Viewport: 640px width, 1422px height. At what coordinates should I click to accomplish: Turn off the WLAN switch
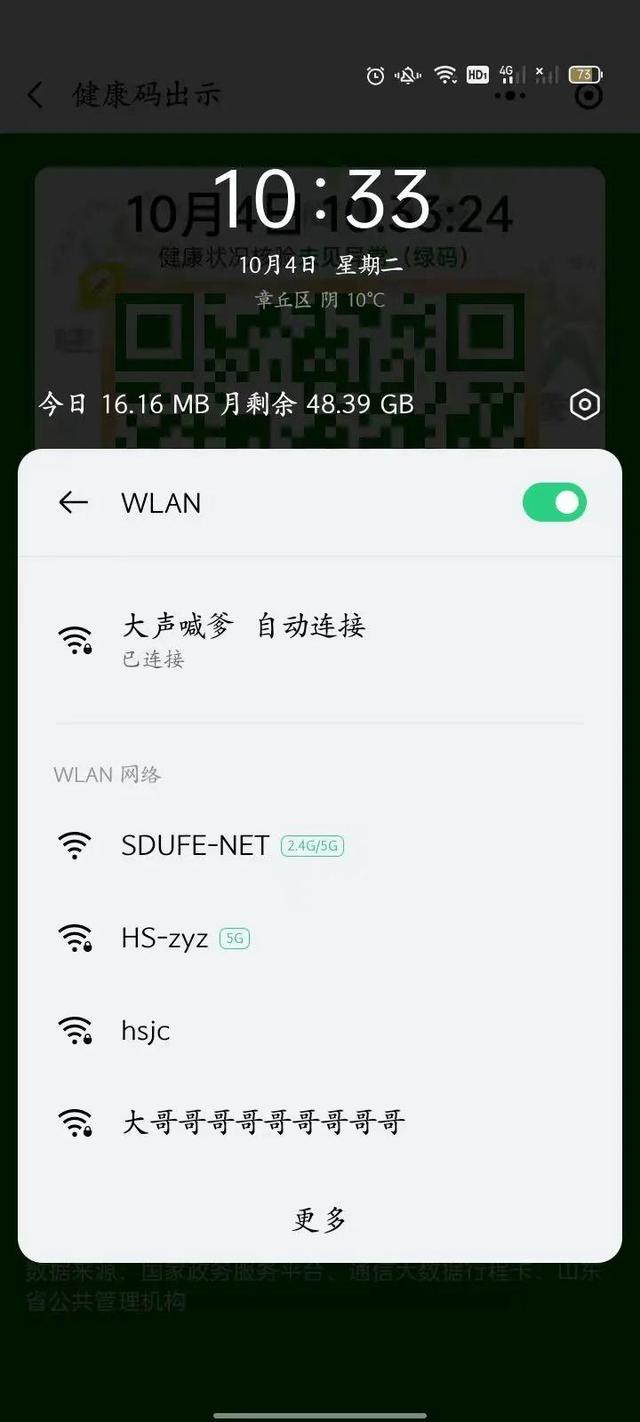pyautogui.click(x=554, y=502)
